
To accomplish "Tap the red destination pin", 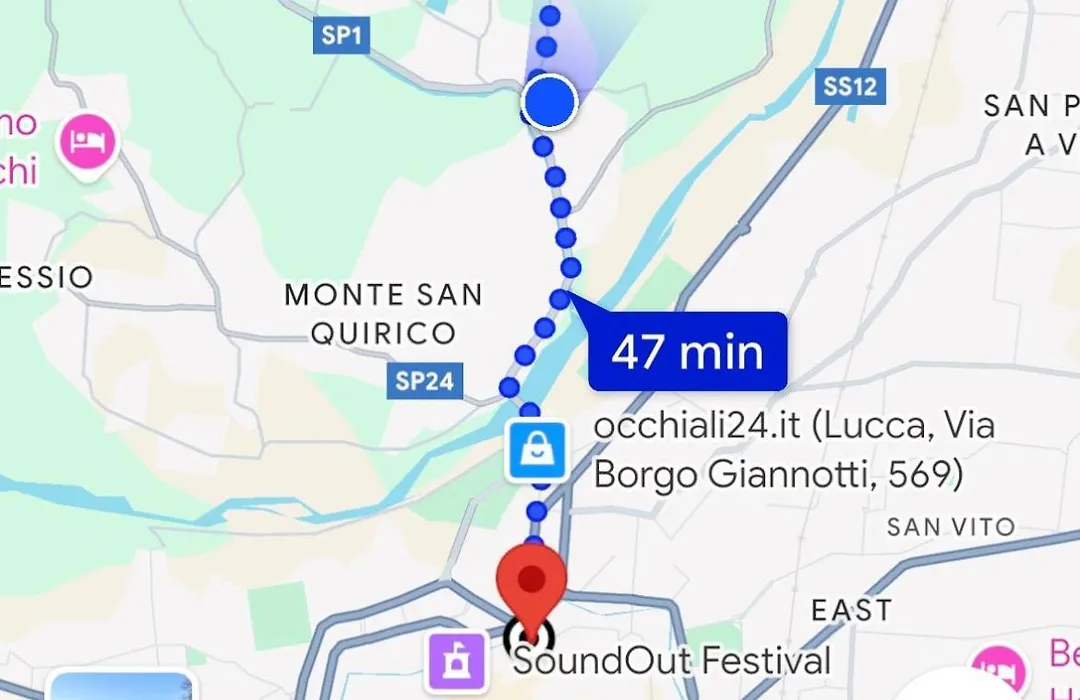I will [x=532, y=581].
